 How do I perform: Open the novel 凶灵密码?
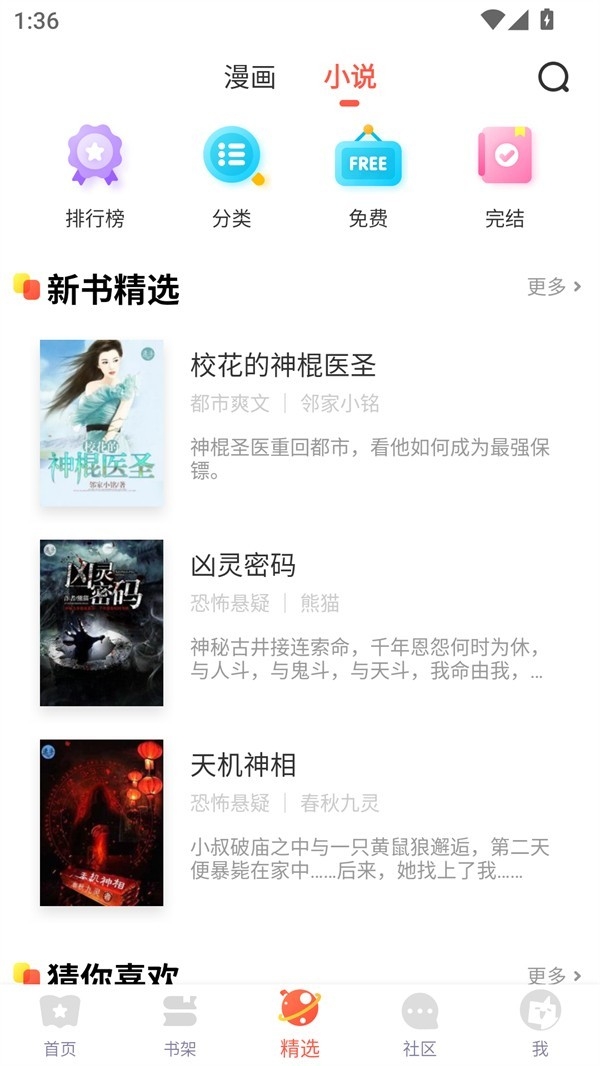243,565
